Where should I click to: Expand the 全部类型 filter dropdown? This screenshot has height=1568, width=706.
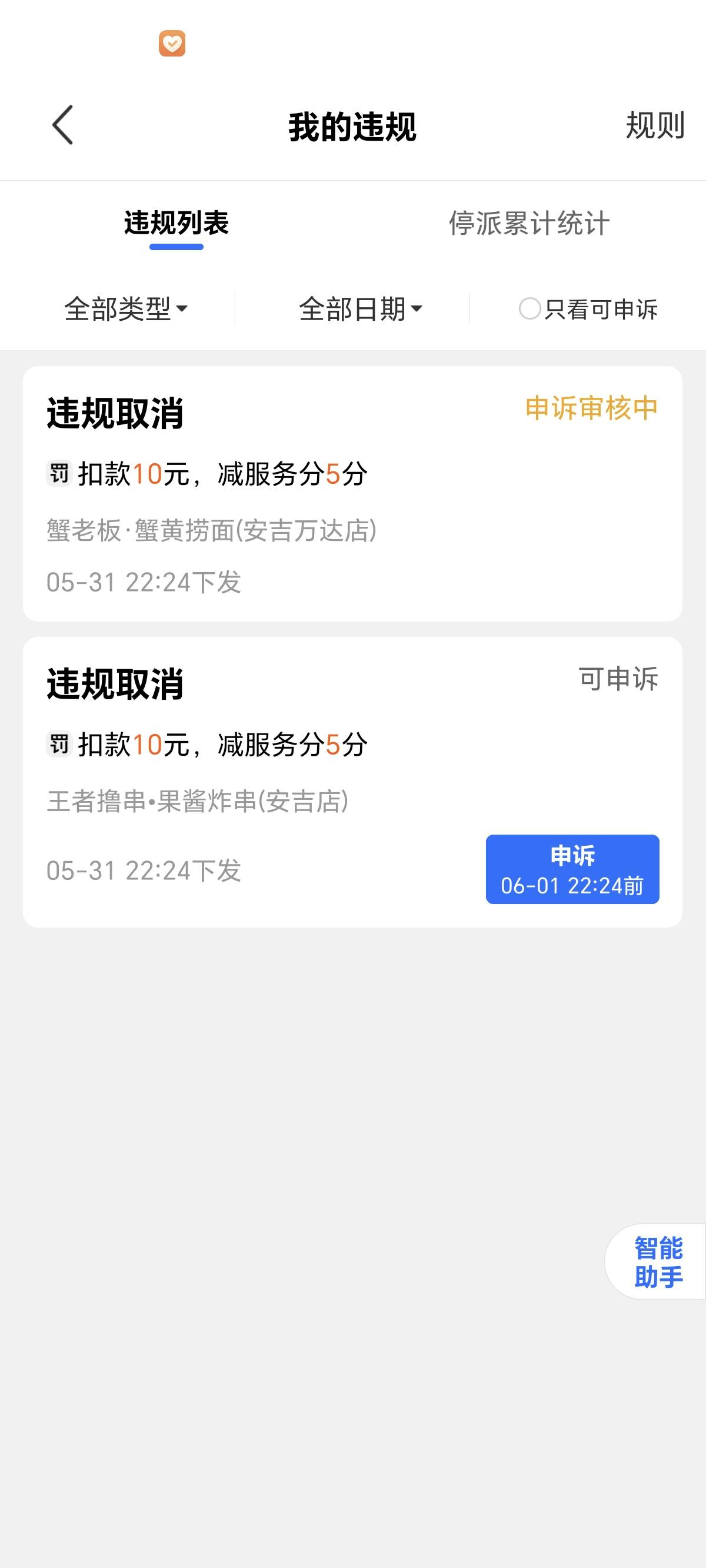tap(126, 308)
